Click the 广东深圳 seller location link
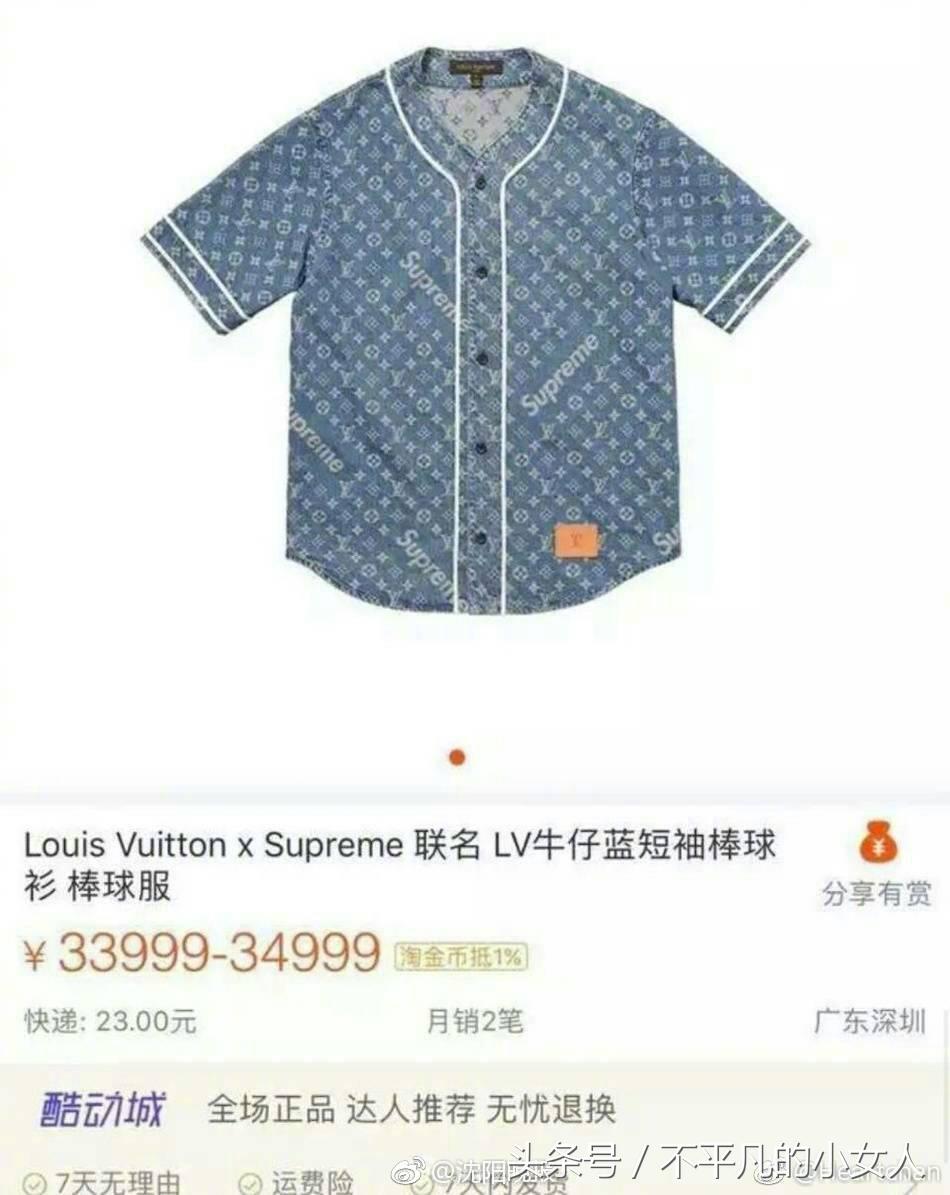 [874, 1021]
